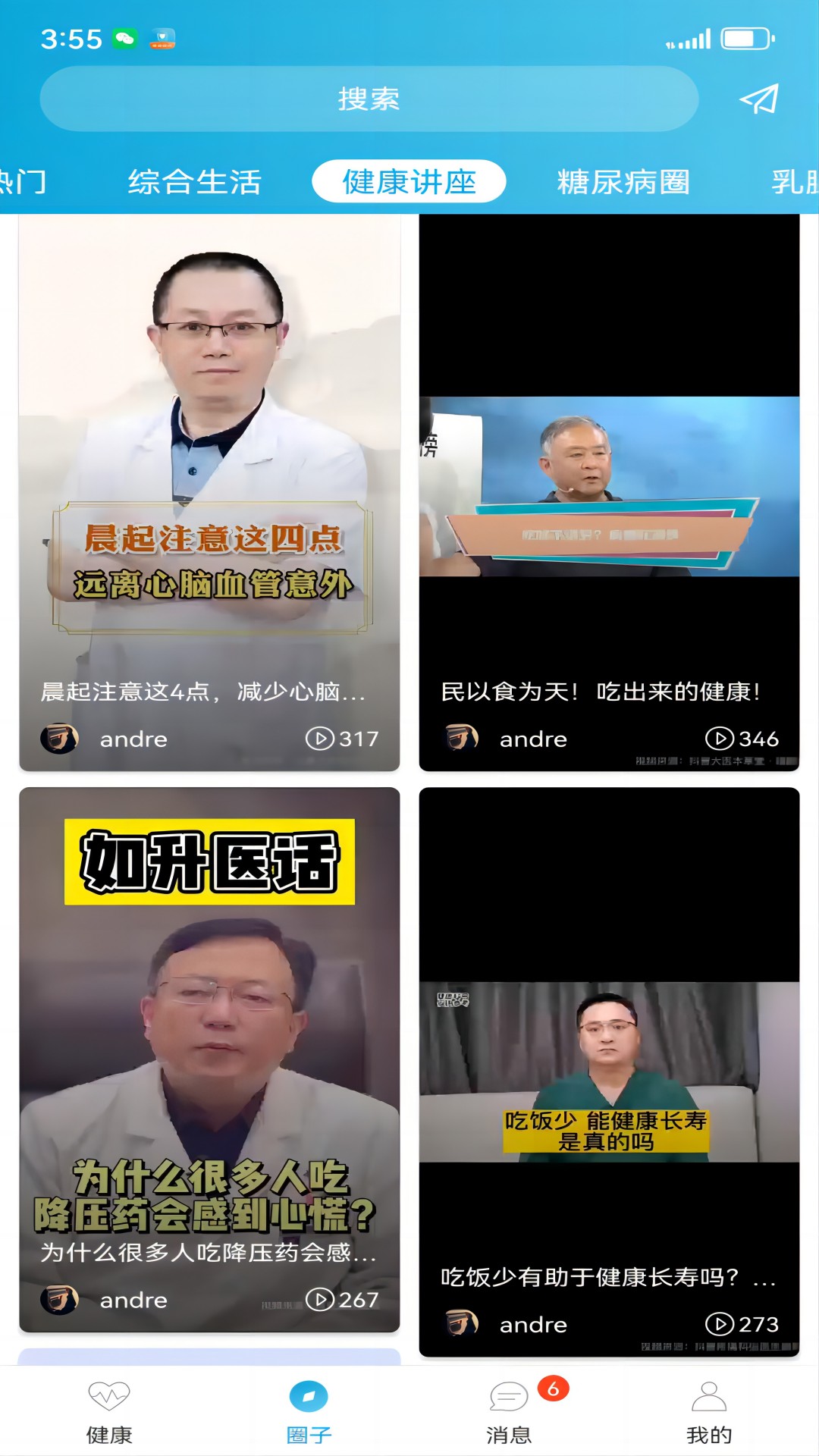Tap the paper plane post icon

759,99
